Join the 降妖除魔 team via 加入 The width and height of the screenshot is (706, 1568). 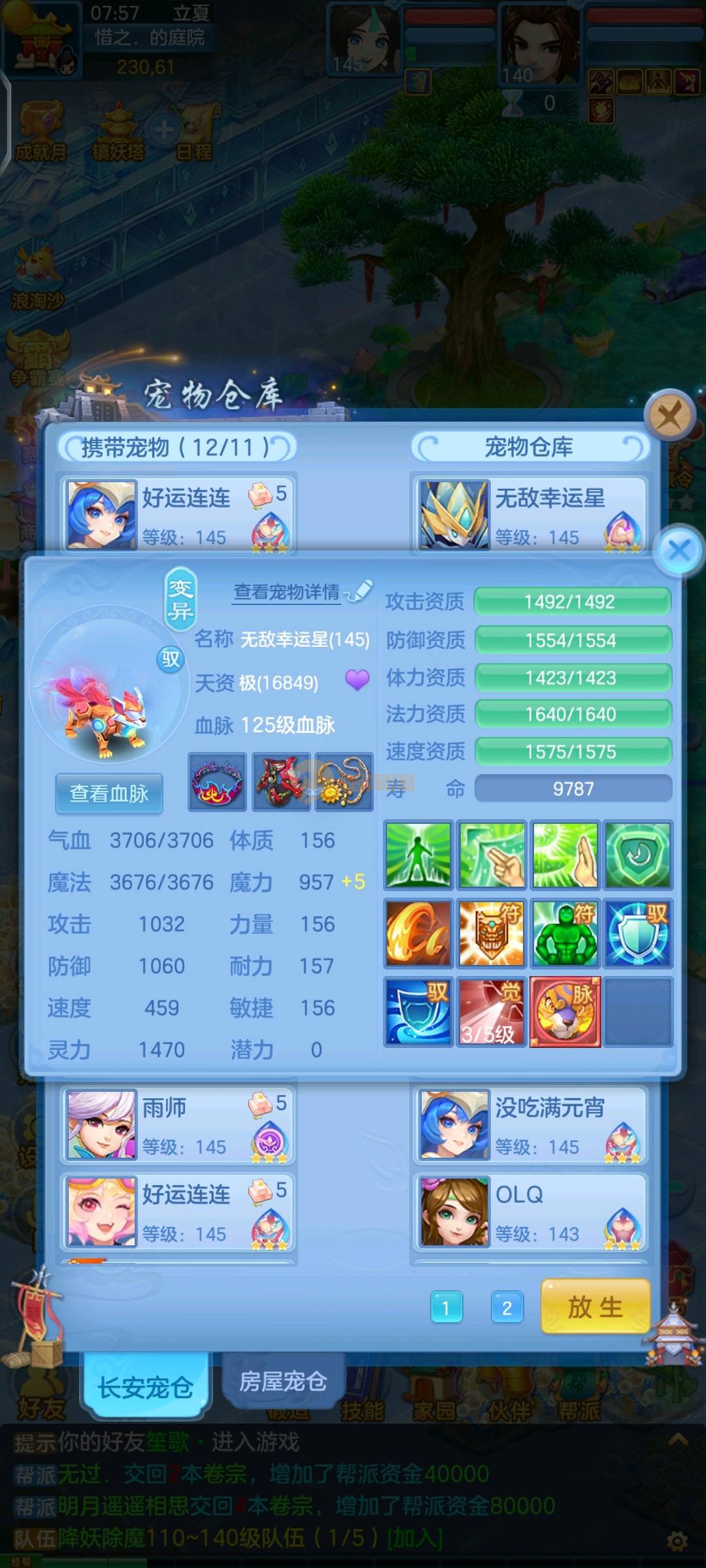[415, 1538]
